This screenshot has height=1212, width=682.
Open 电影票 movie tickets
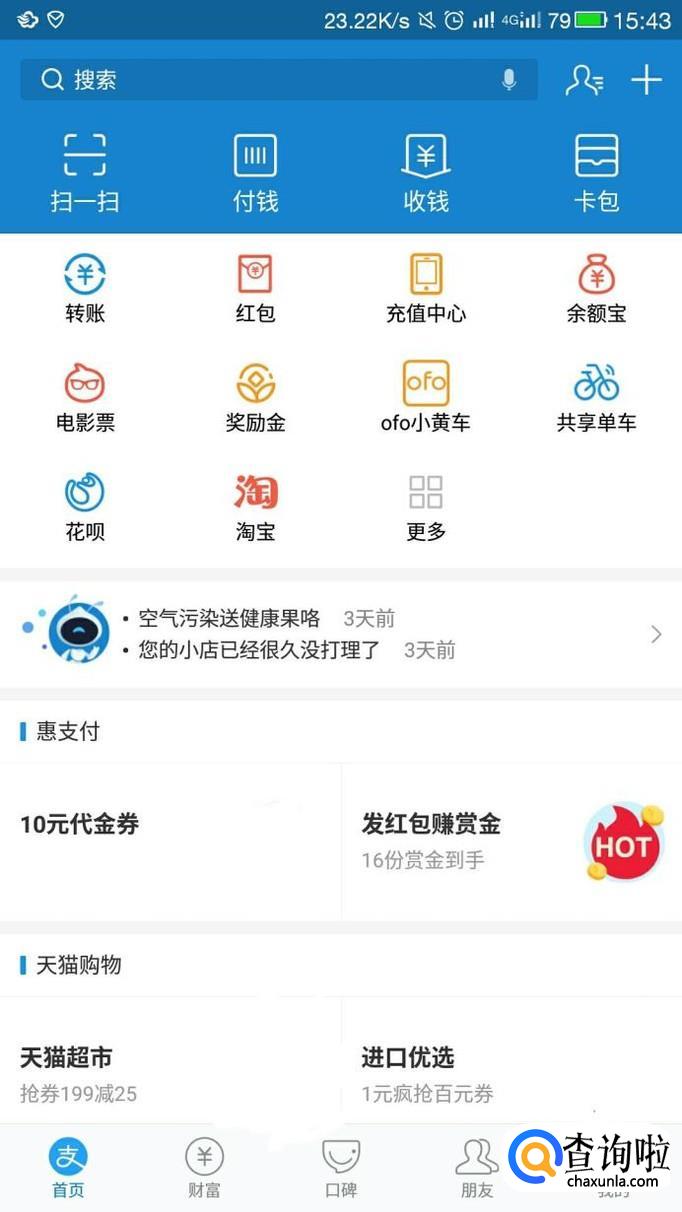coord(85,397)
